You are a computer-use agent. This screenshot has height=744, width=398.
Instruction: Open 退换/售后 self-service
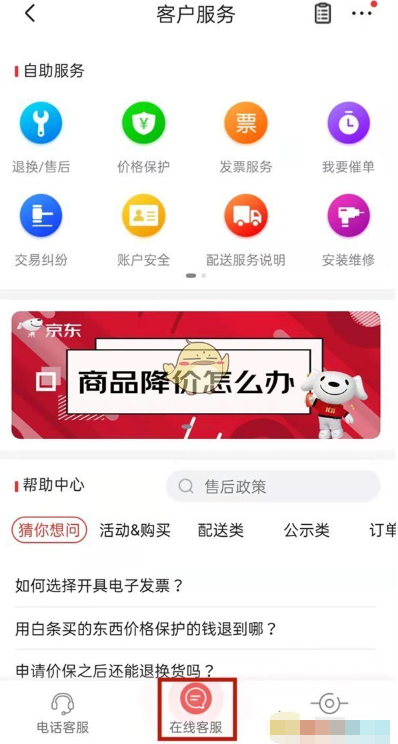41,138
